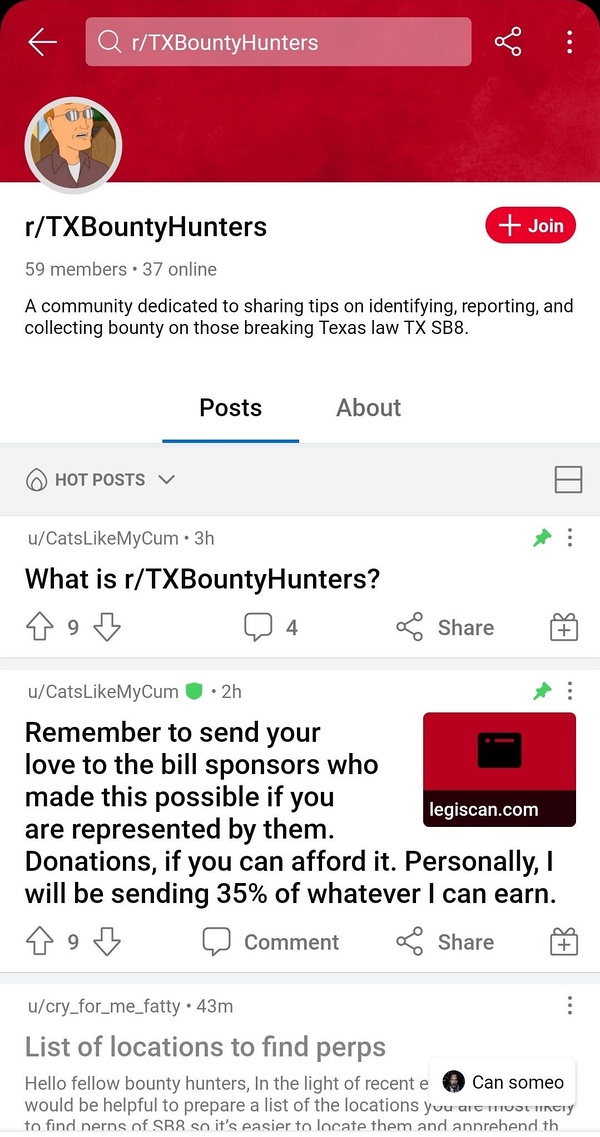
Task: Go back using the arrow icon
Action: click(x=43, y=42)
